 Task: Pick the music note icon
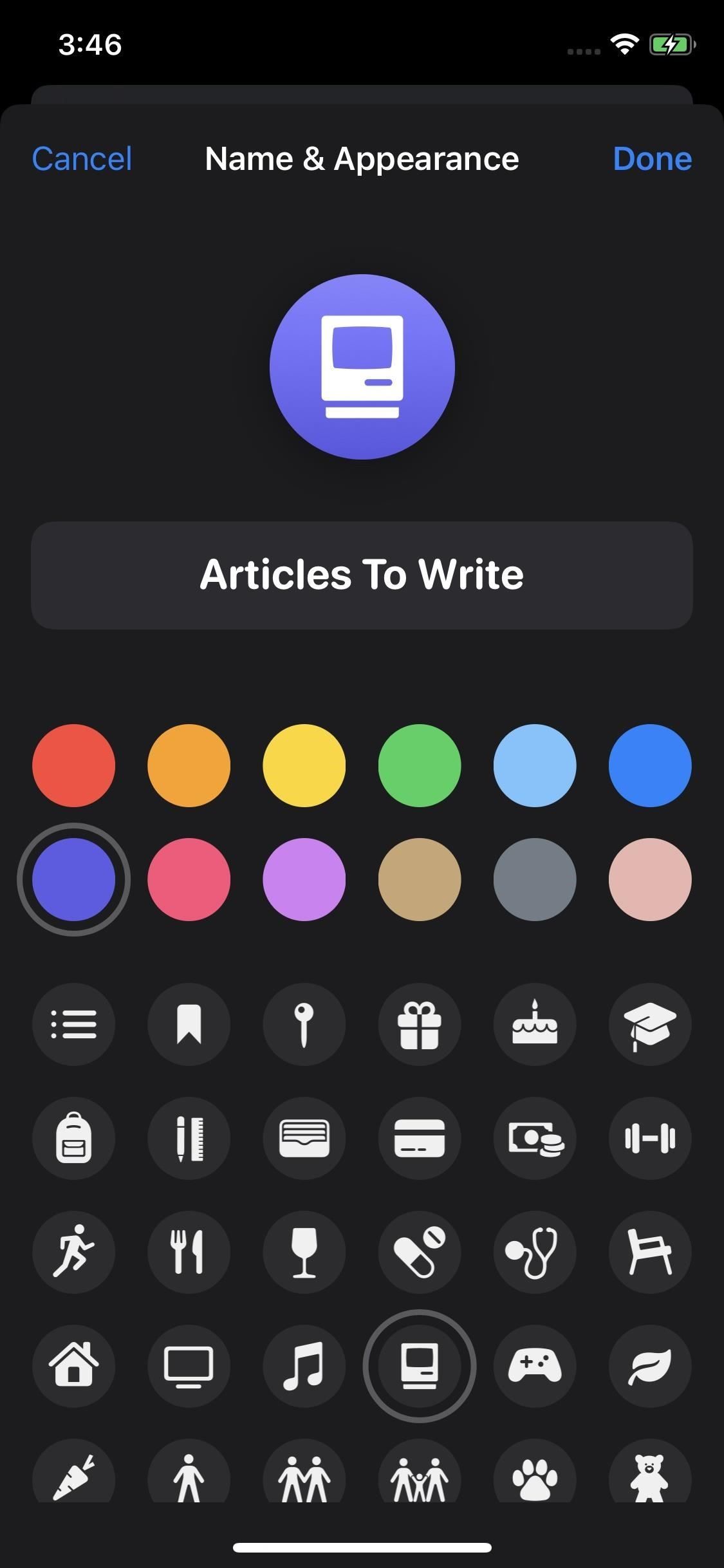point(304,1366)
